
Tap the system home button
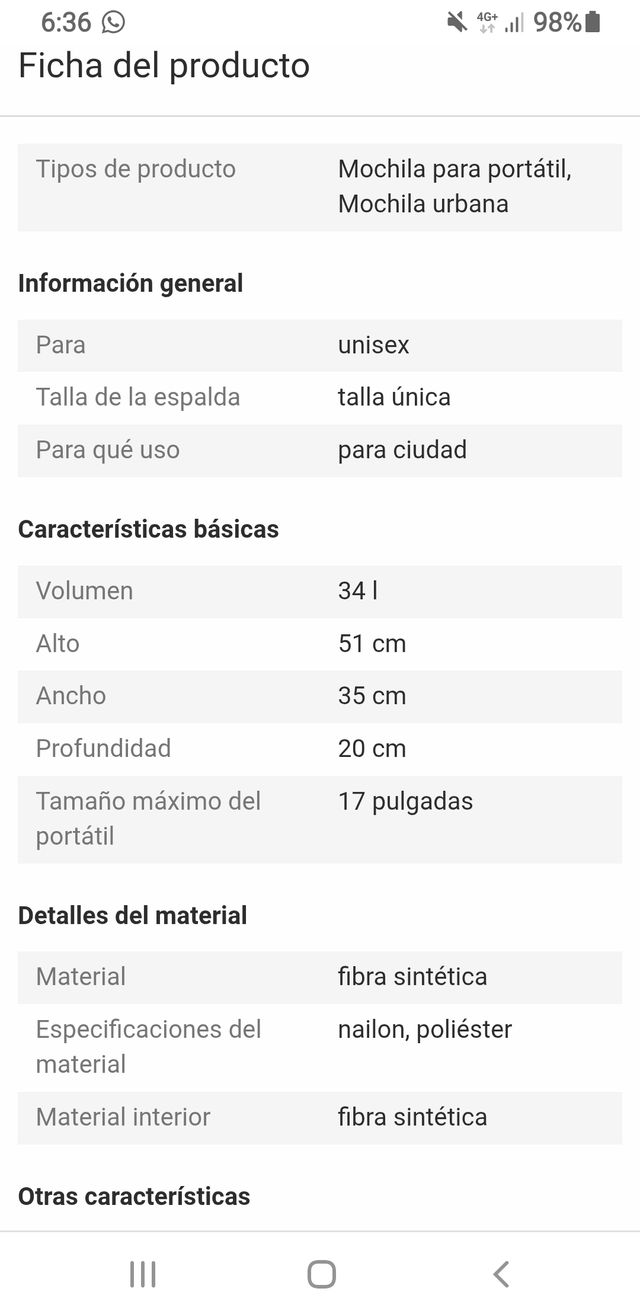pos(321,1273)
